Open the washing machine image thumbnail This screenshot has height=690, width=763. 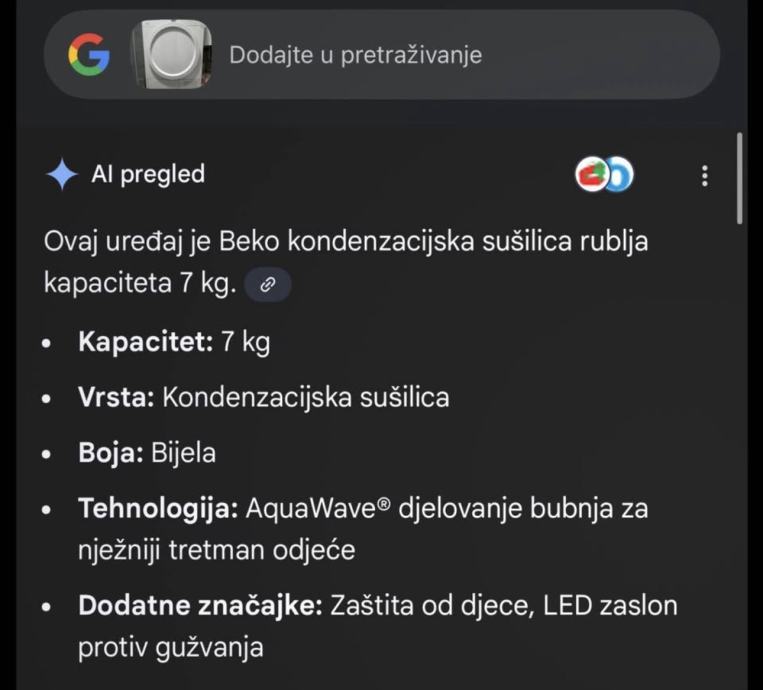[171, 55]
